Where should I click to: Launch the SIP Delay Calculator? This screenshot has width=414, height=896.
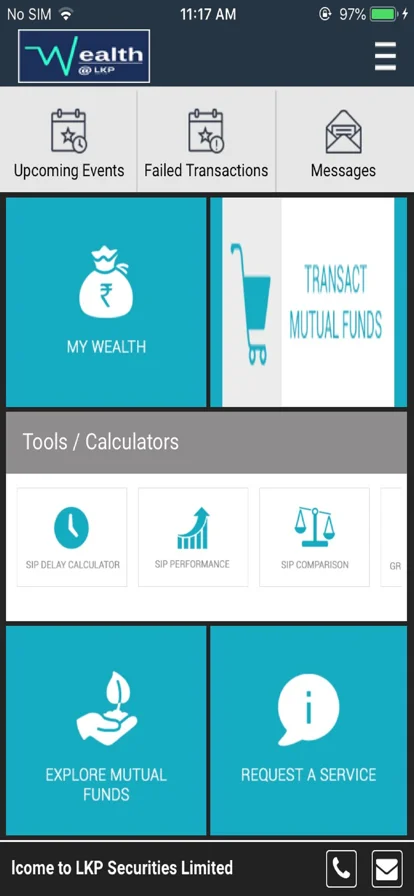(72, 537)
